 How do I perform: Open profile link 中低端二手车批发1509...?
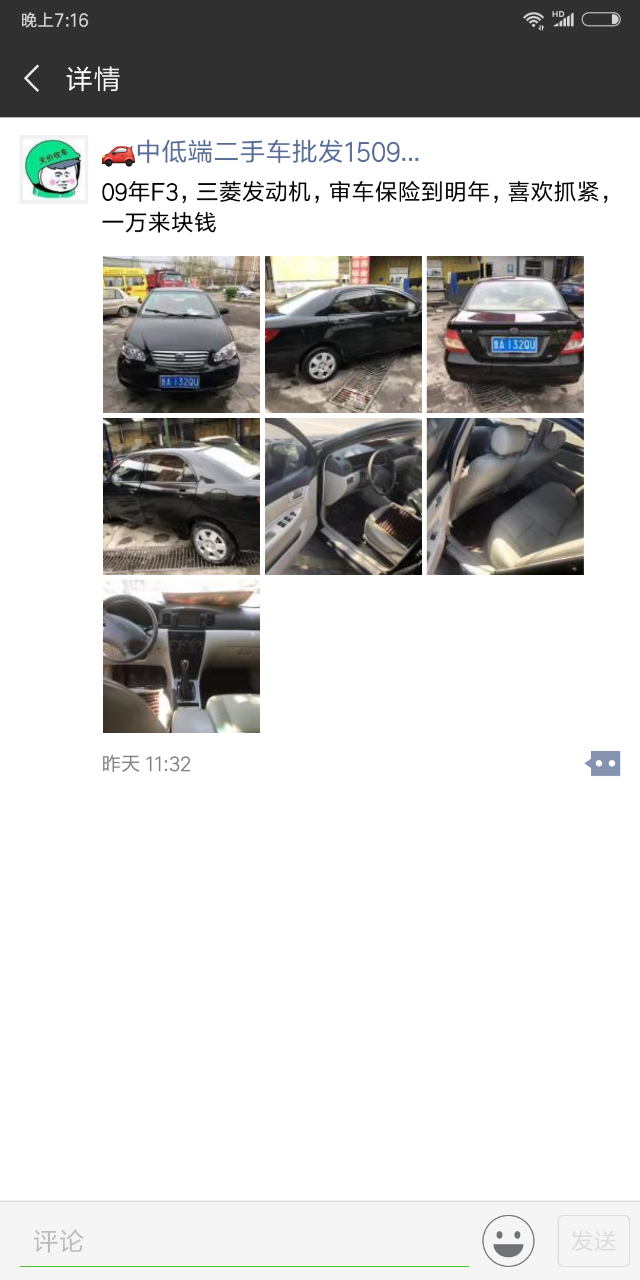[276, 152]
